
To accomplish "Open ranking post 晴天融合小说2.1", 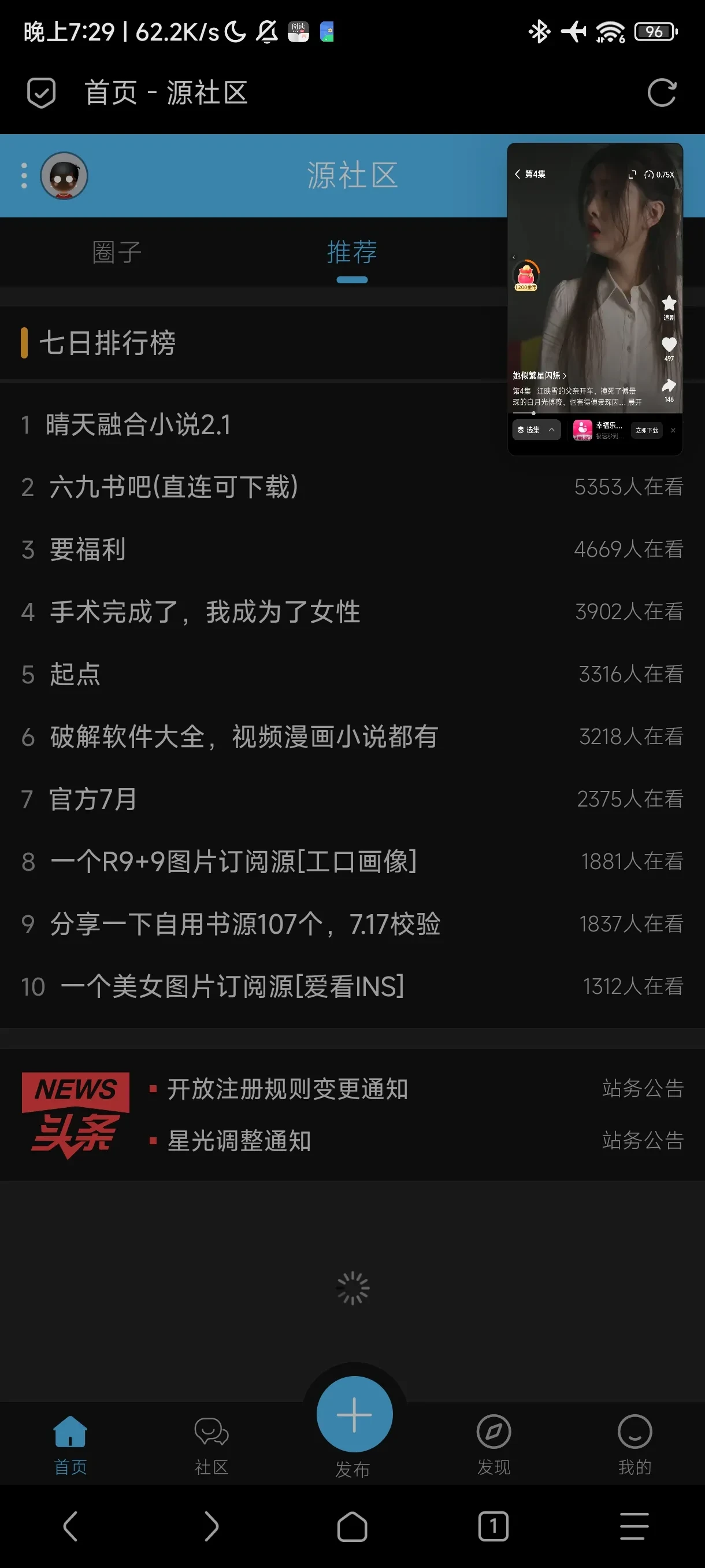I will click(139, 425).
